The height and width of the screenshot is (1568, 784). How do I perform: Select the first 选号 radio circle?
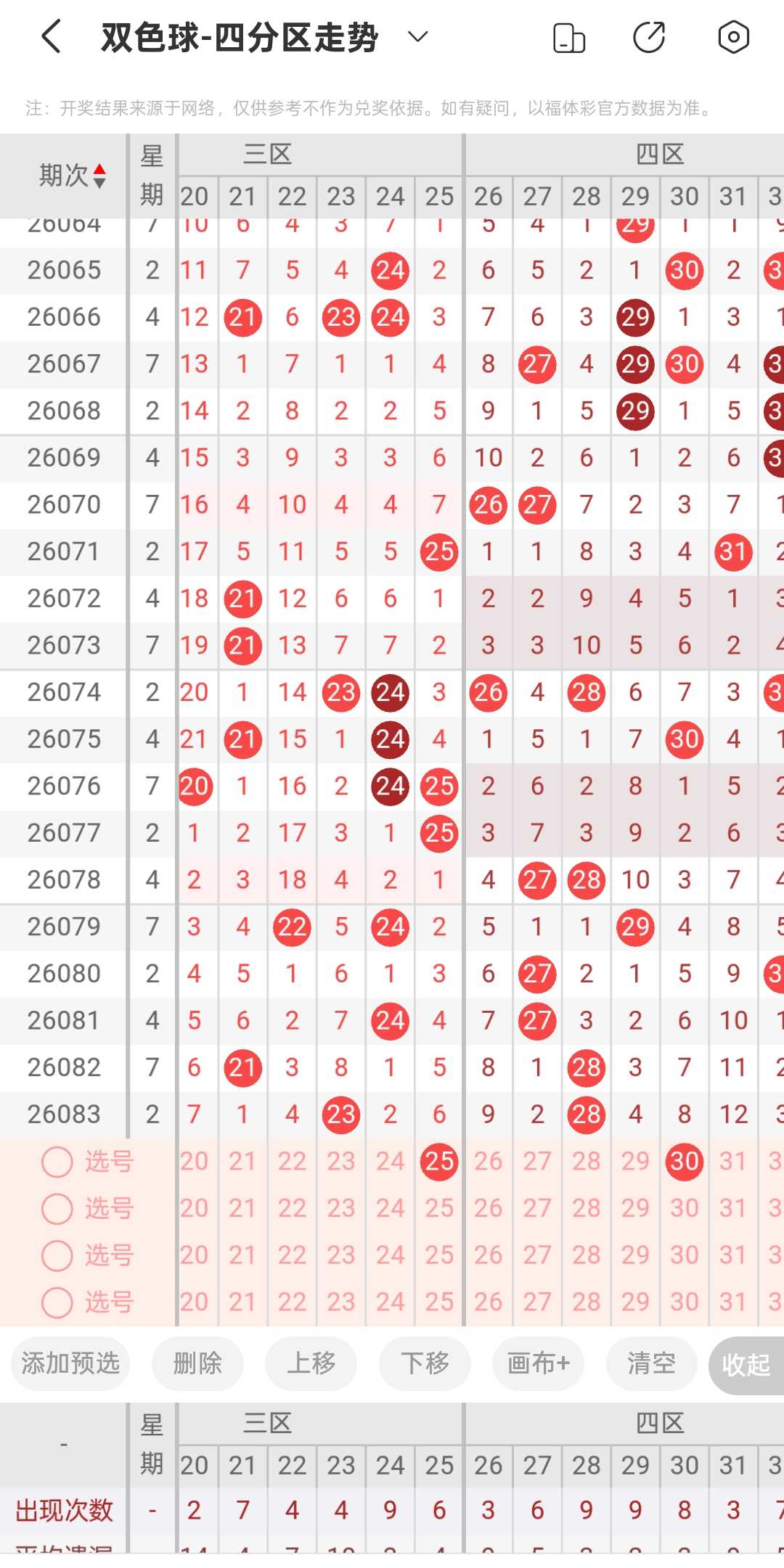[57, 1162]
